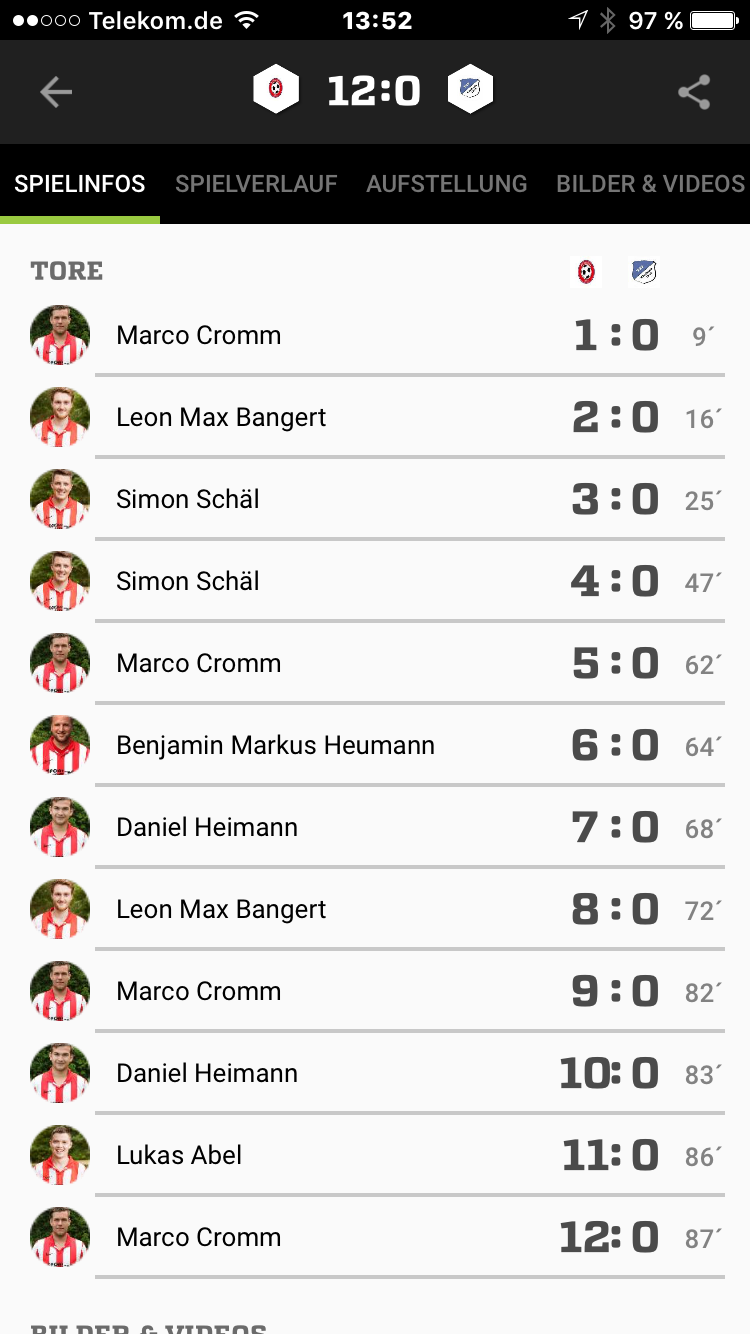Open Leon Max Bangert's 2:0 goal
This screenshot has height=1334, width=750.
pyautogui.click(x=375, y=417)
